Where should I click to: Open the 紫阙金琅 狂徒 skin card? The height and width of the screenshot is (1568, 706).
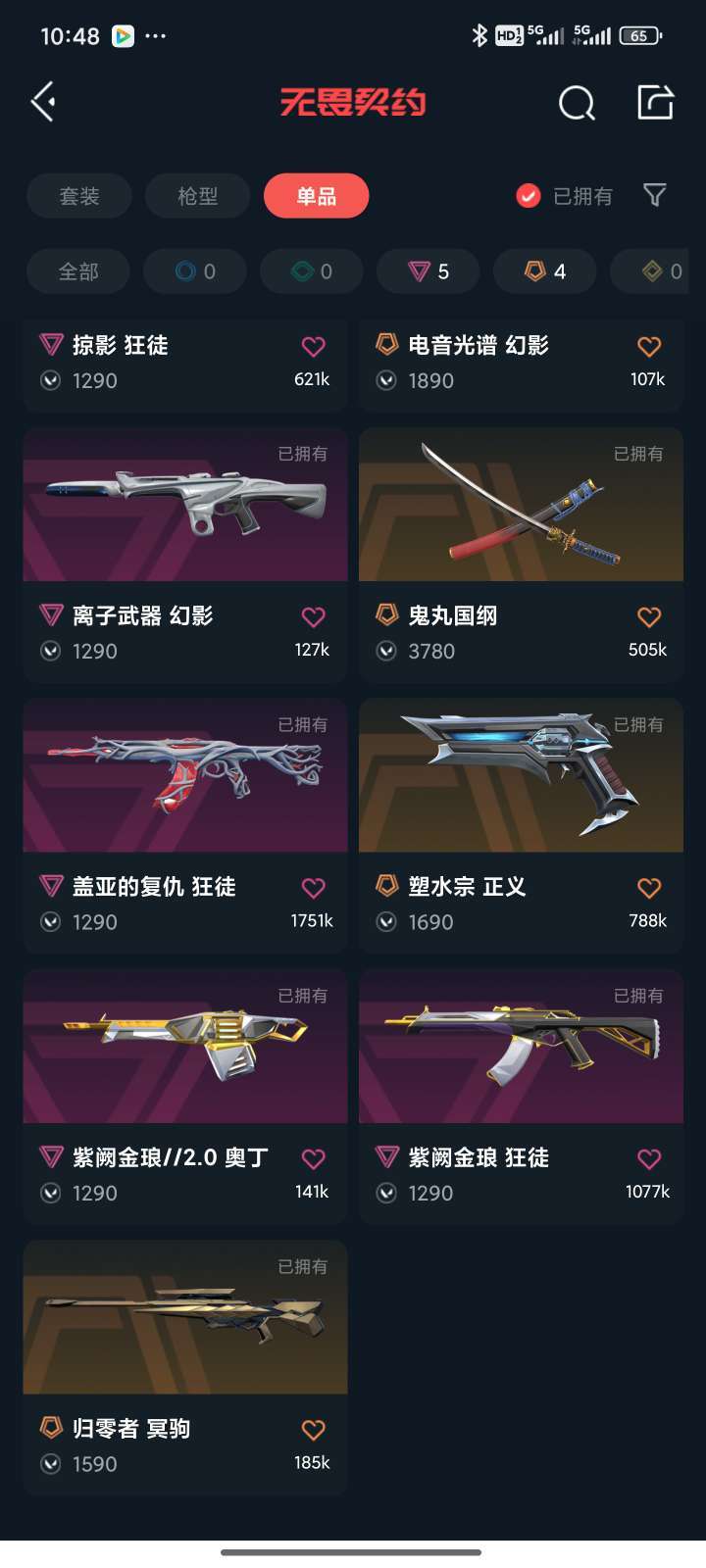pos(522,1097)
